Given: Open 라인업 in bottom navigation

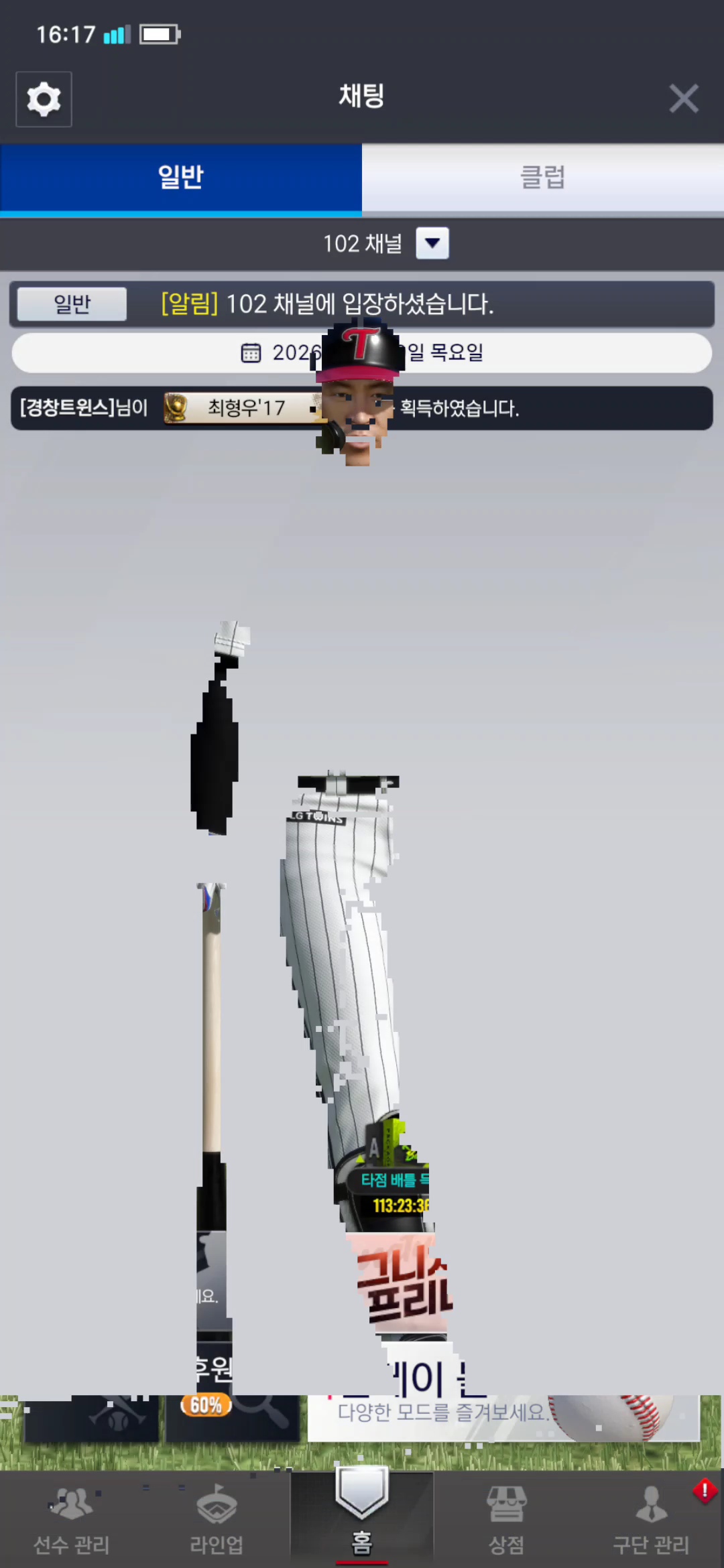Looking at the screenshot, I should click(217, 1520).
